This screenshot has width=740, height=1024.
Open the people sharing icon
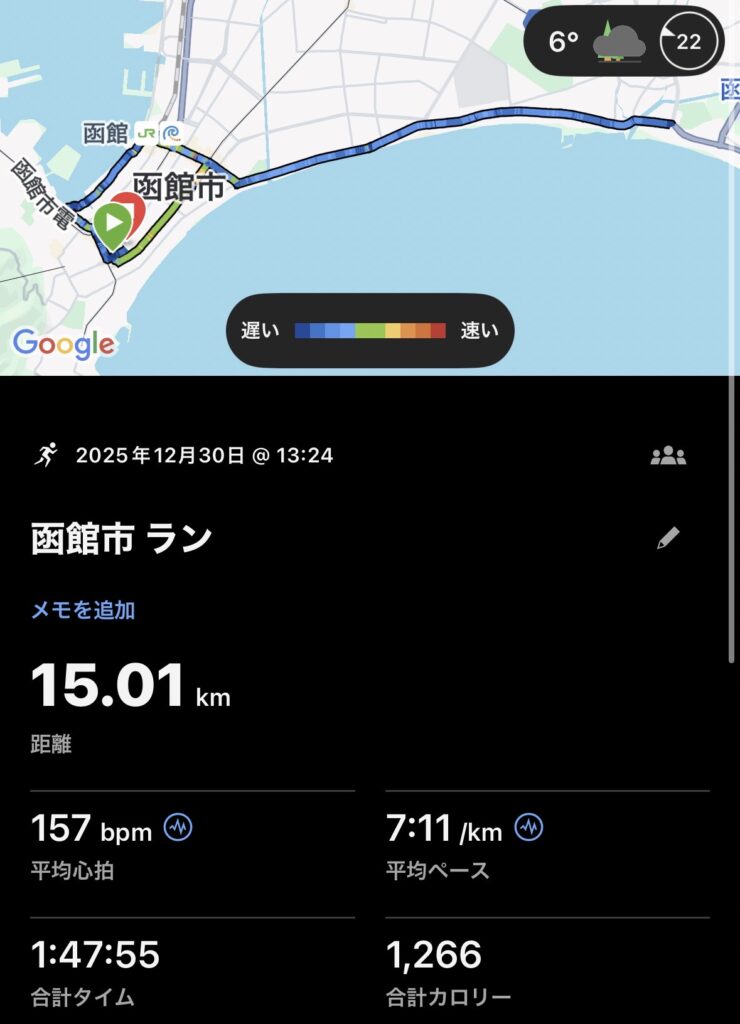[668, 456]
